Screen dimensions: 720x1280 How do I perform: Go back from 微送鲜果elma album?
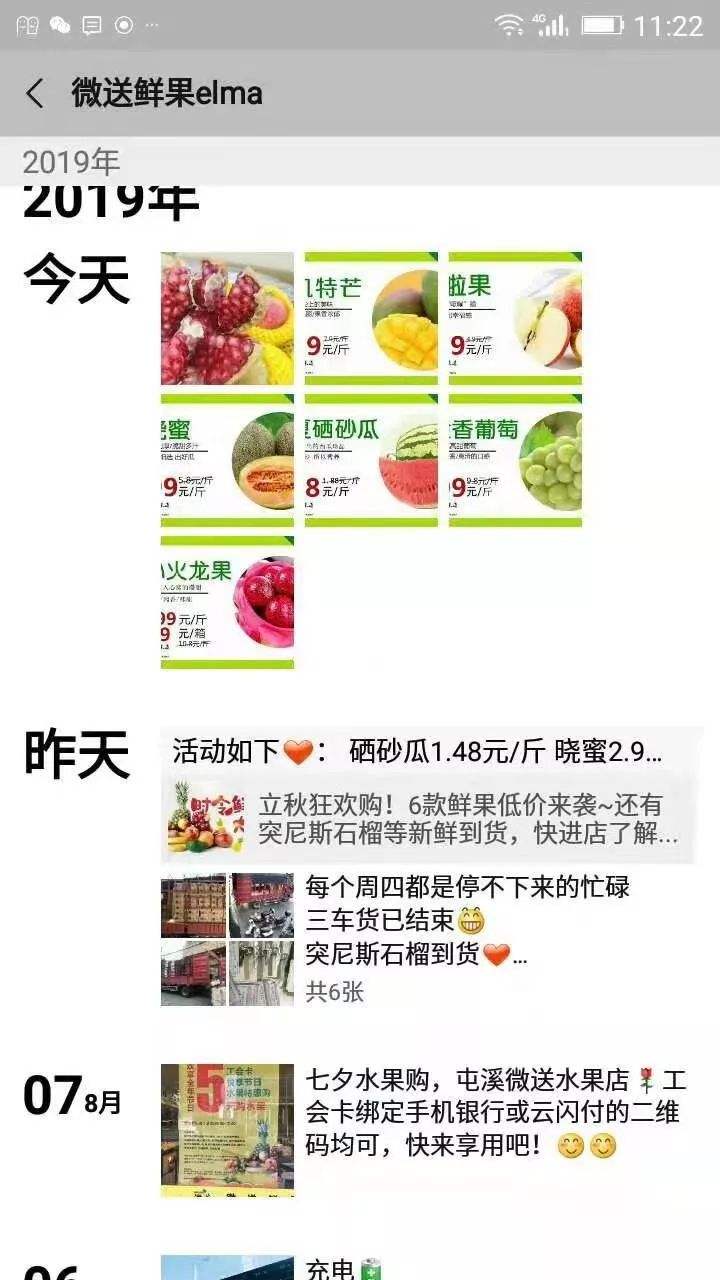[35, 93]
